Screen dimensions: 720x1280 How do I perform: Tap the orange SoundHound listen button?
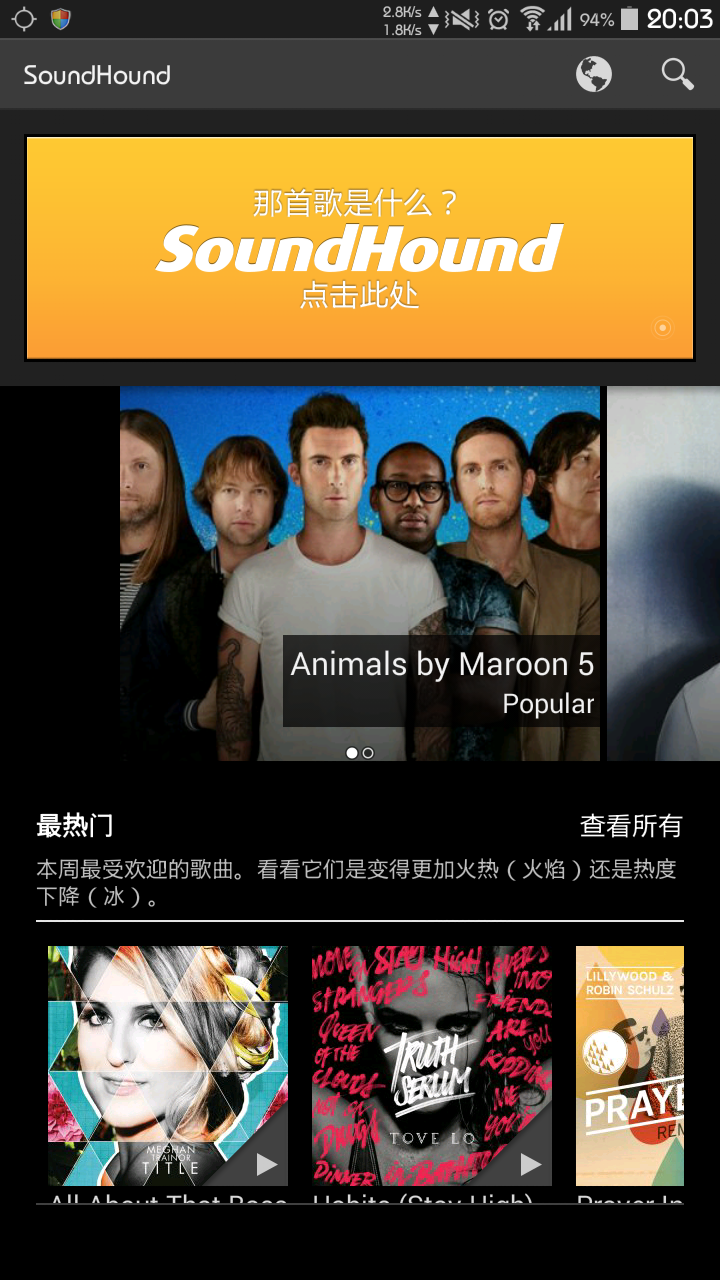[360, 248]
